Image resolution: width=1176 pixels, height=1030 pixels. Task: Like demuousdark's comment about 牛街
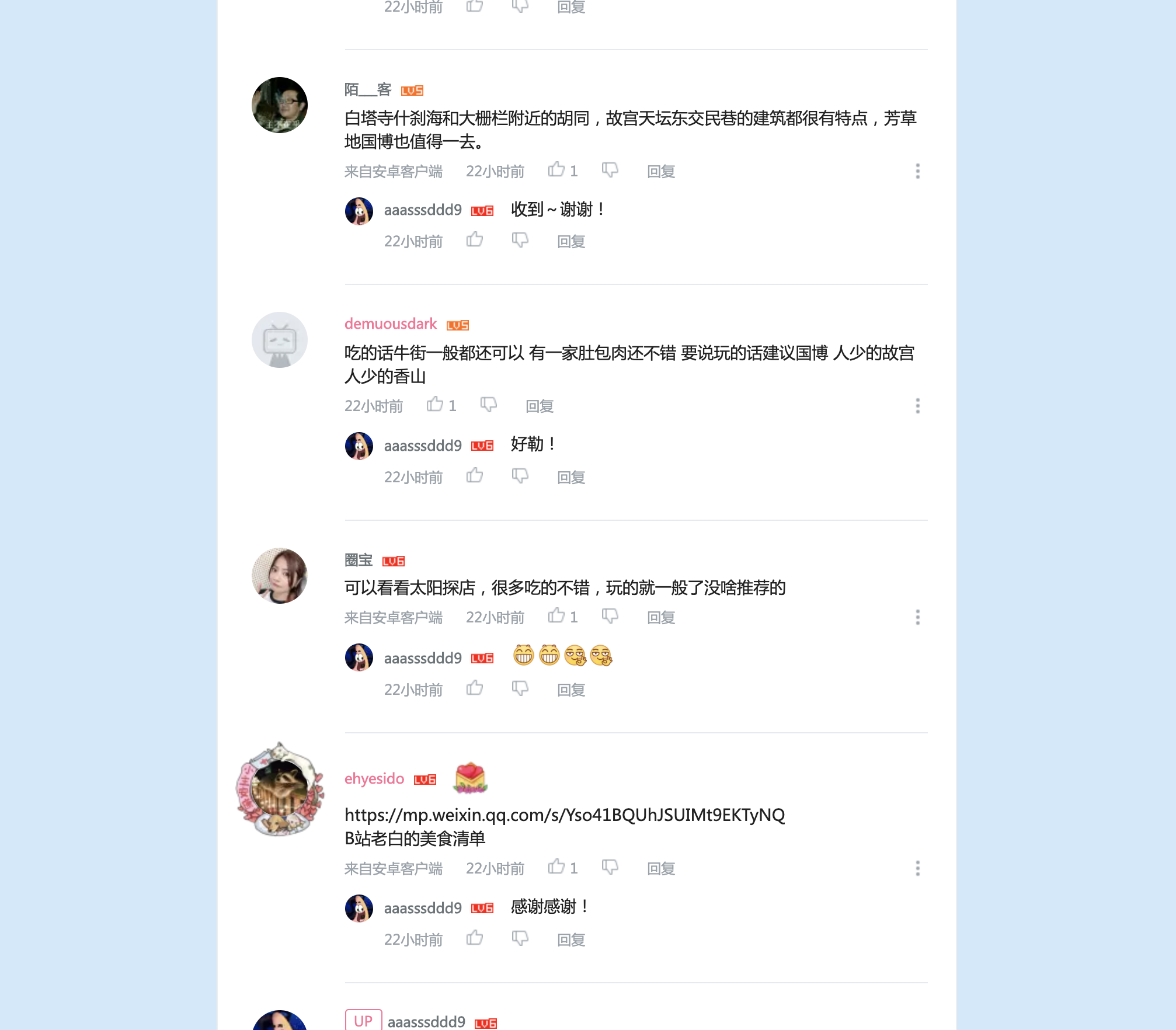(x=435, y=405)
